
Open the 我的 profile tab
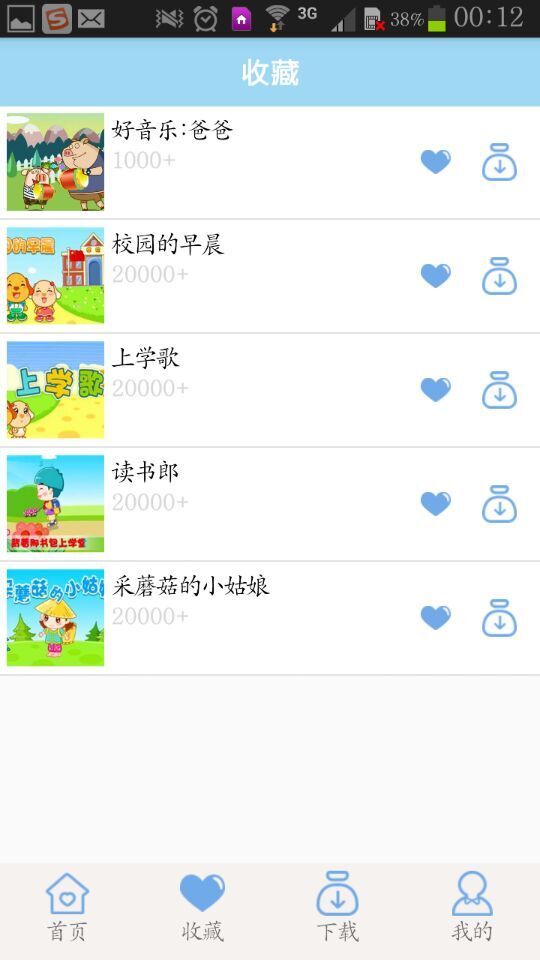pos(472,907)
